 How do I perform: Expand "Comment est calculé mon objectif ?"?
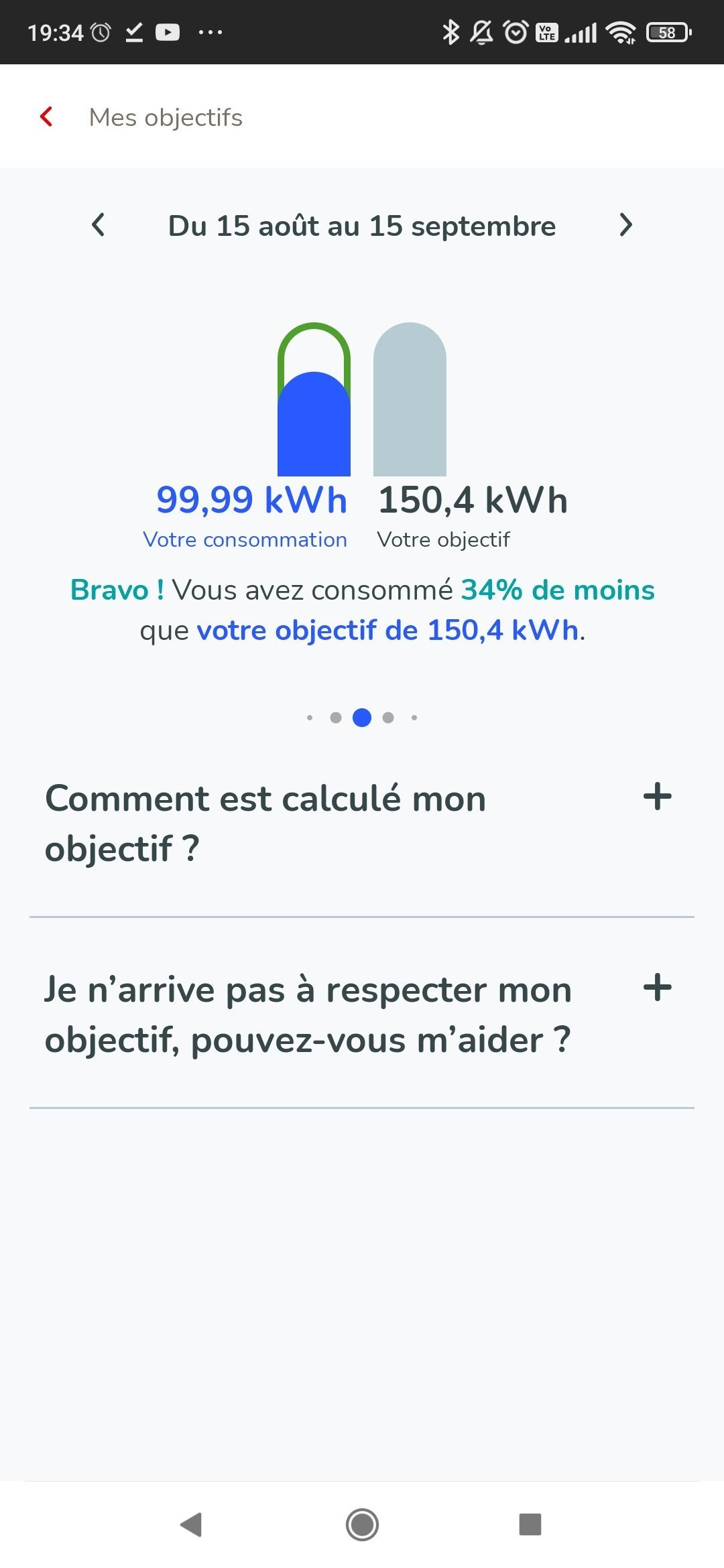coord(657,797)
